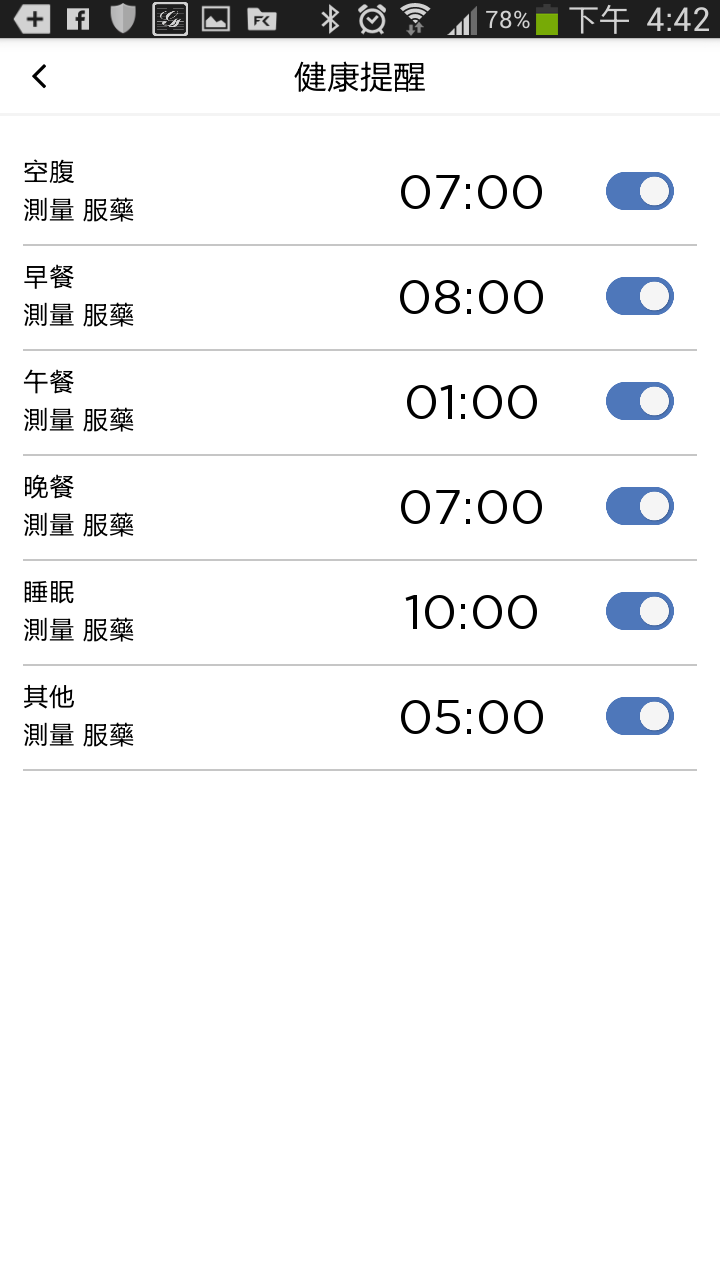720x1280 pixels.
Task: Disable the 其他 reminder switch
Action: click(639, 717)
